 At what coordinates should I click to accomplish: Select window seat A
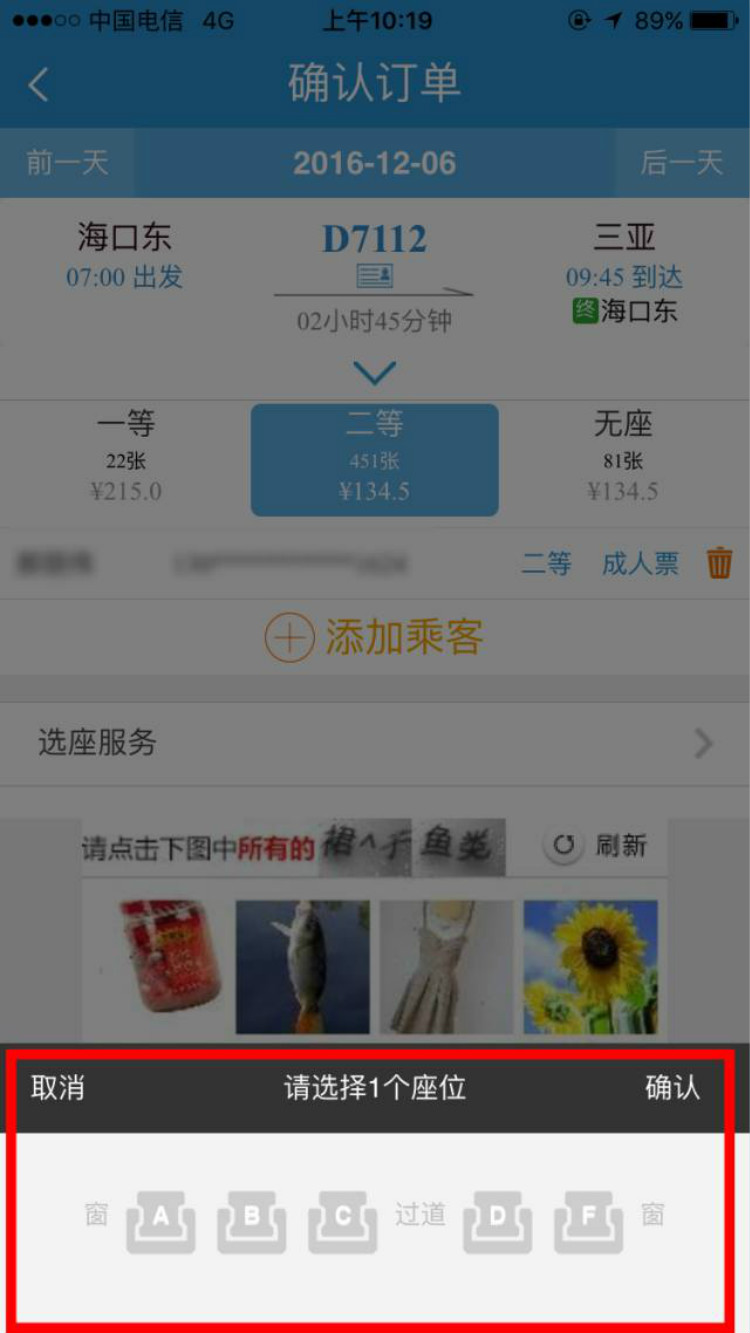[160, 1220]
